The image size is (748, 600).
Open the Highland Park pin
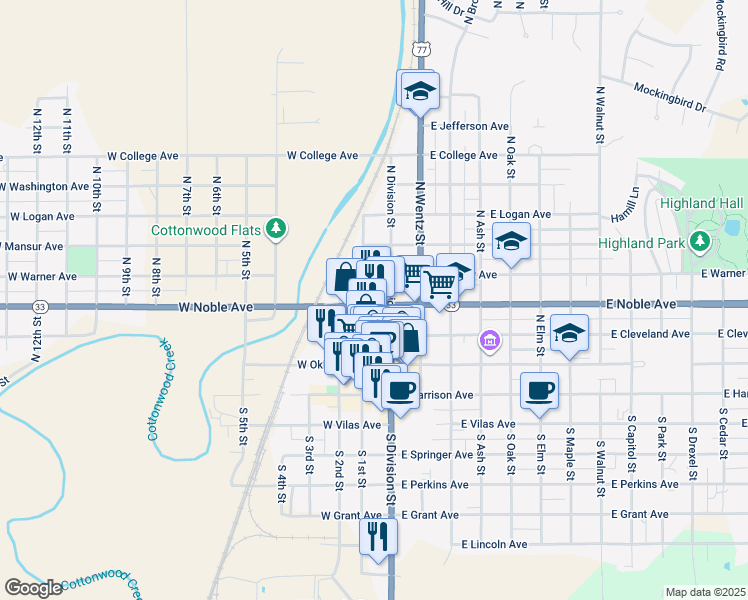pyautogui.click(x=699, y=242)
